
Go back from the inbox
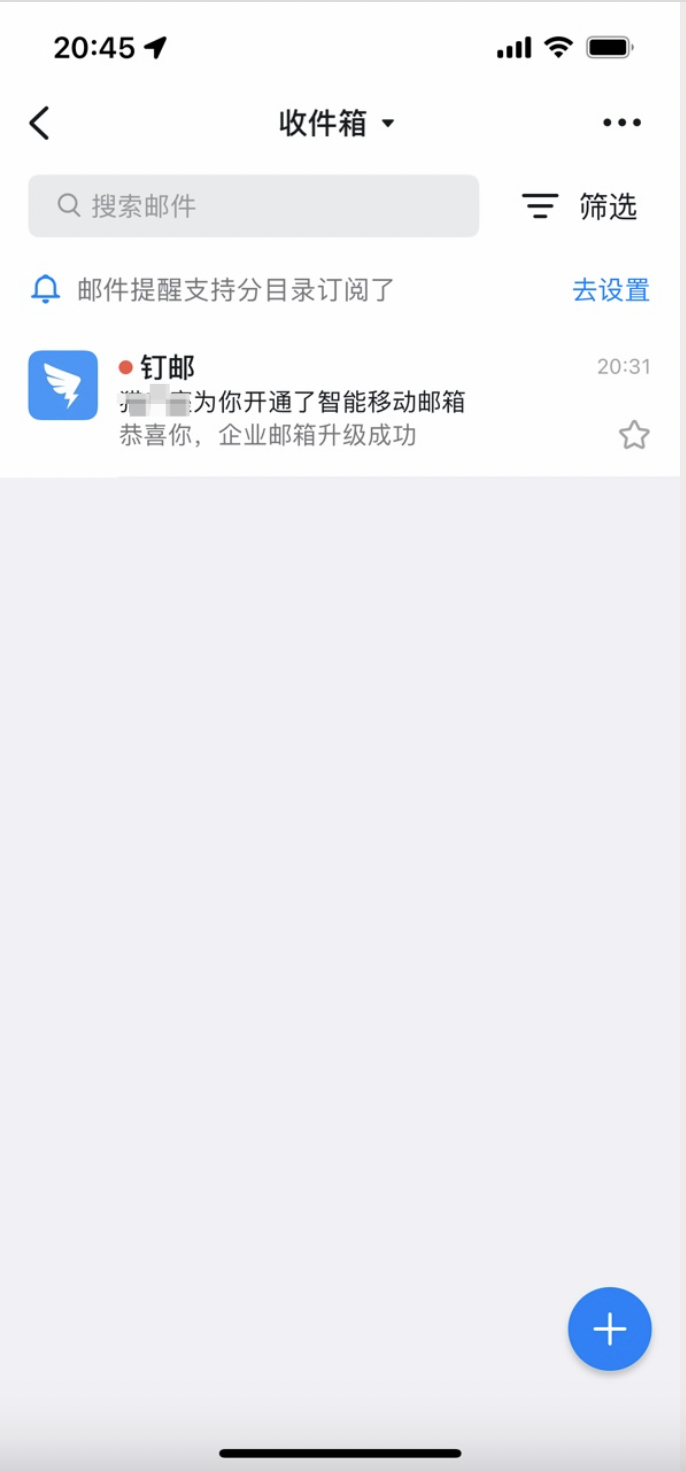(39, 123)
